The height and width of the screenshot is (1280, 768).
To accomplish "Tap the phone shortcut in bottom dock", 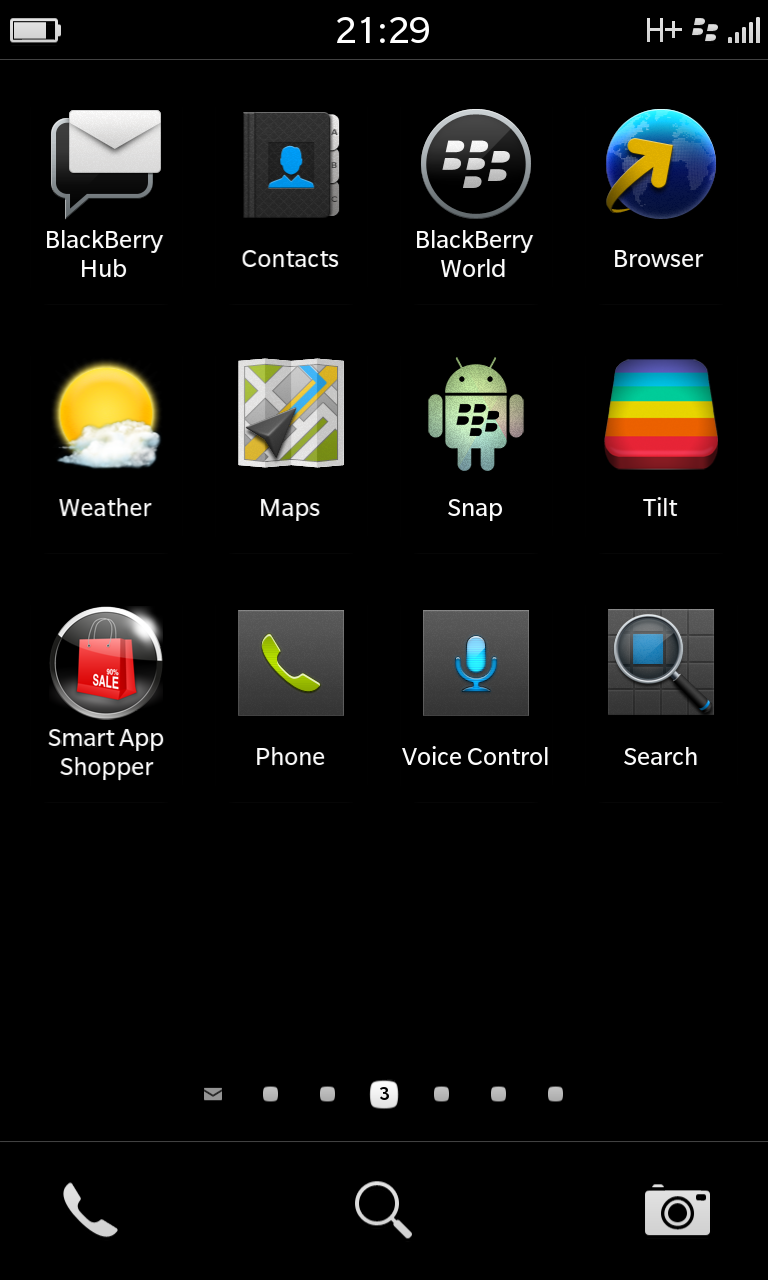I will [x=90, y=1210].
